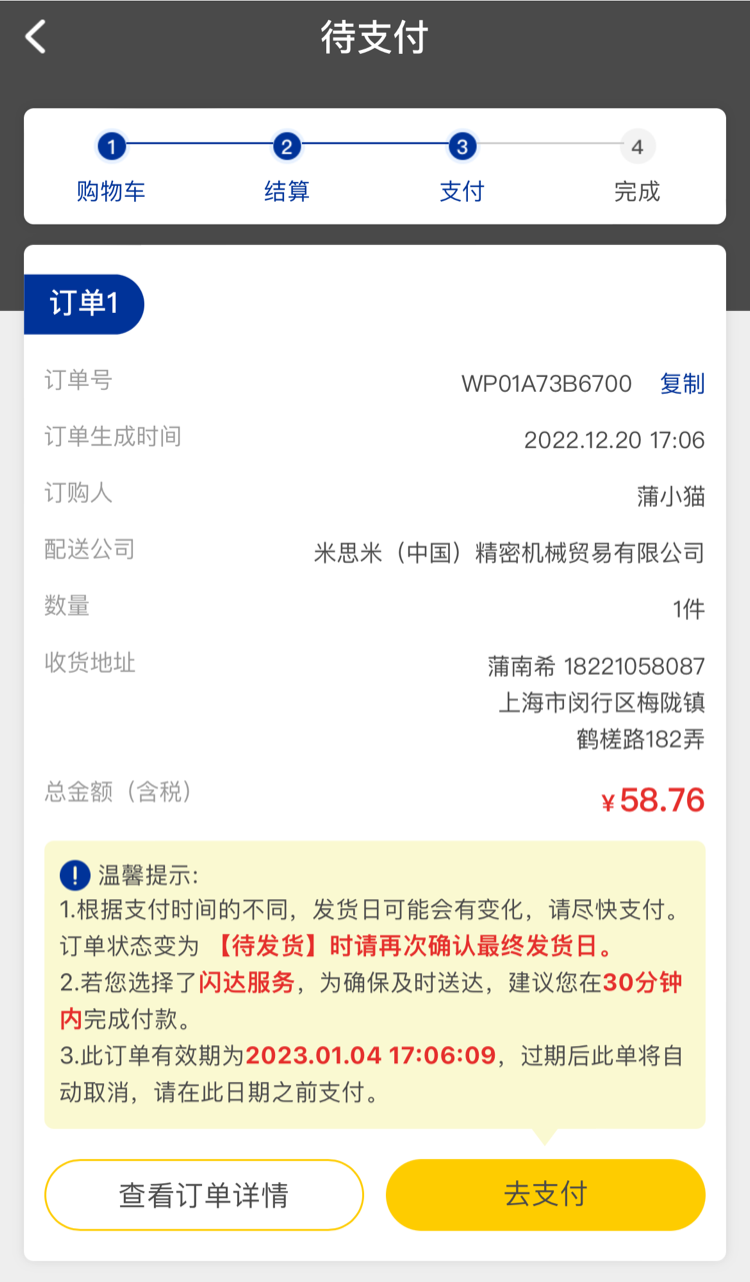
Task: Tap 去支付 to pay now
Action: 545,1195
